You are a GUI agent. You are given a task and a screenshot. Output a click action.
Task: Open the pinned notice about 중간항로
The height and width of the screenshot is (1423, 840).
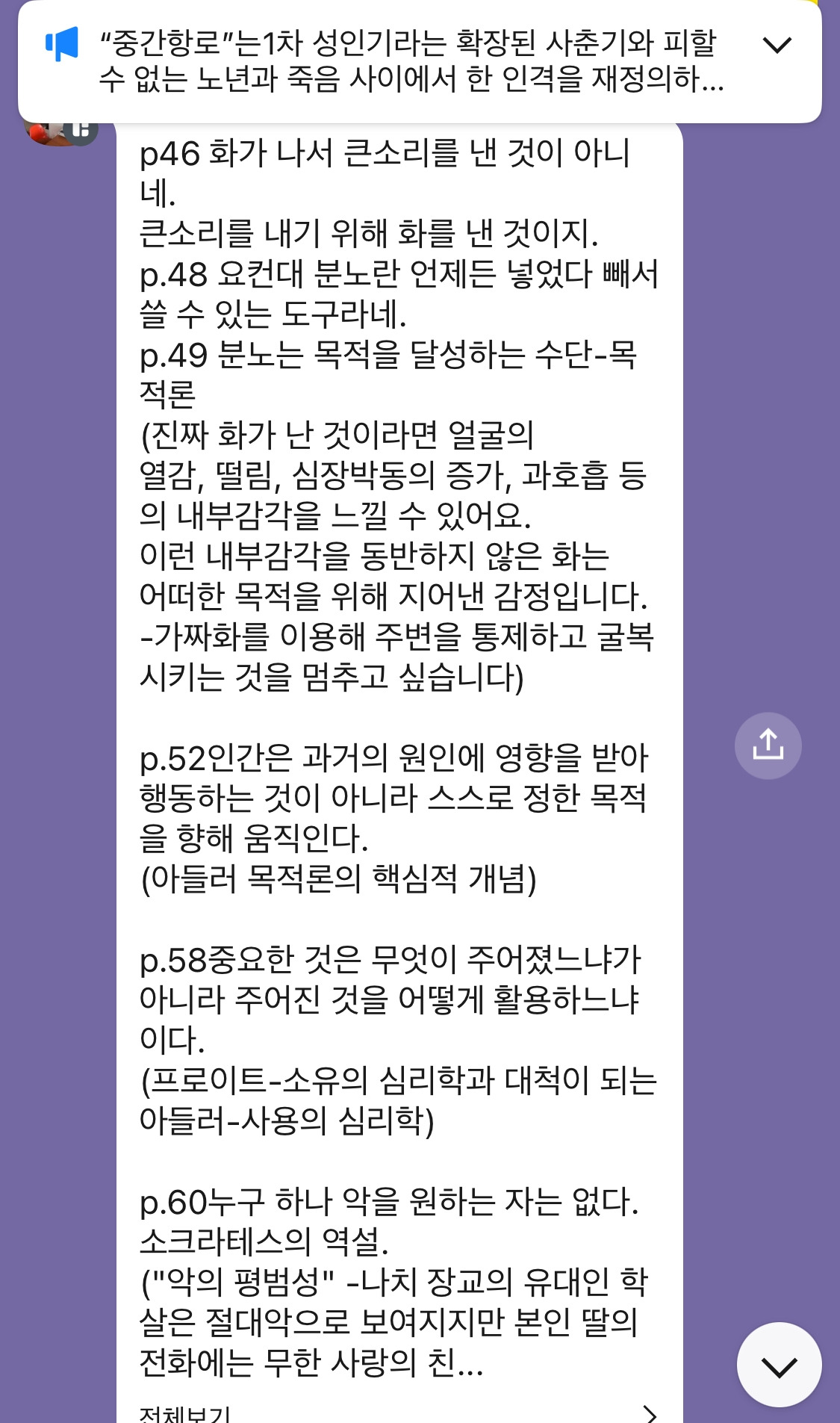411,61
